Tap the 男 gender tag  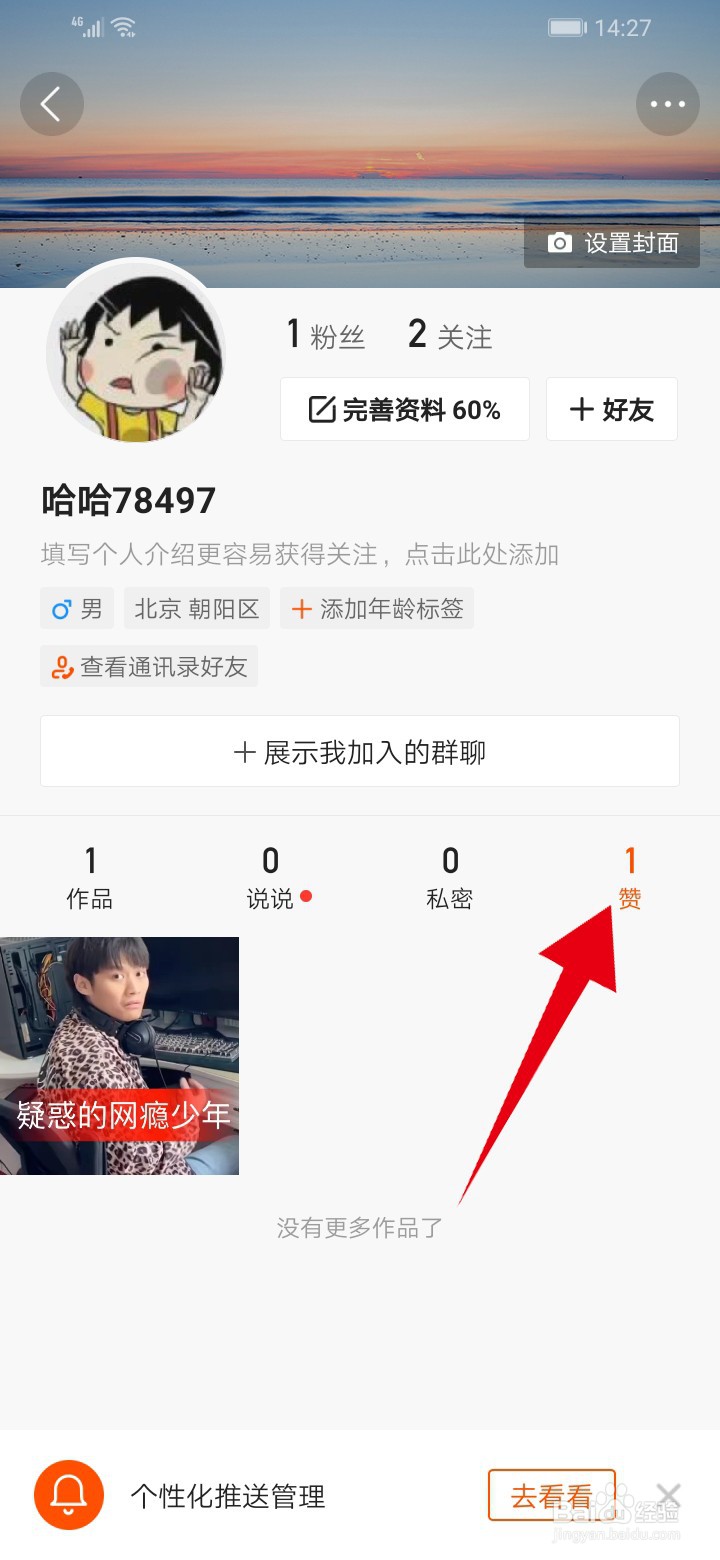click(x=77, y=608)
